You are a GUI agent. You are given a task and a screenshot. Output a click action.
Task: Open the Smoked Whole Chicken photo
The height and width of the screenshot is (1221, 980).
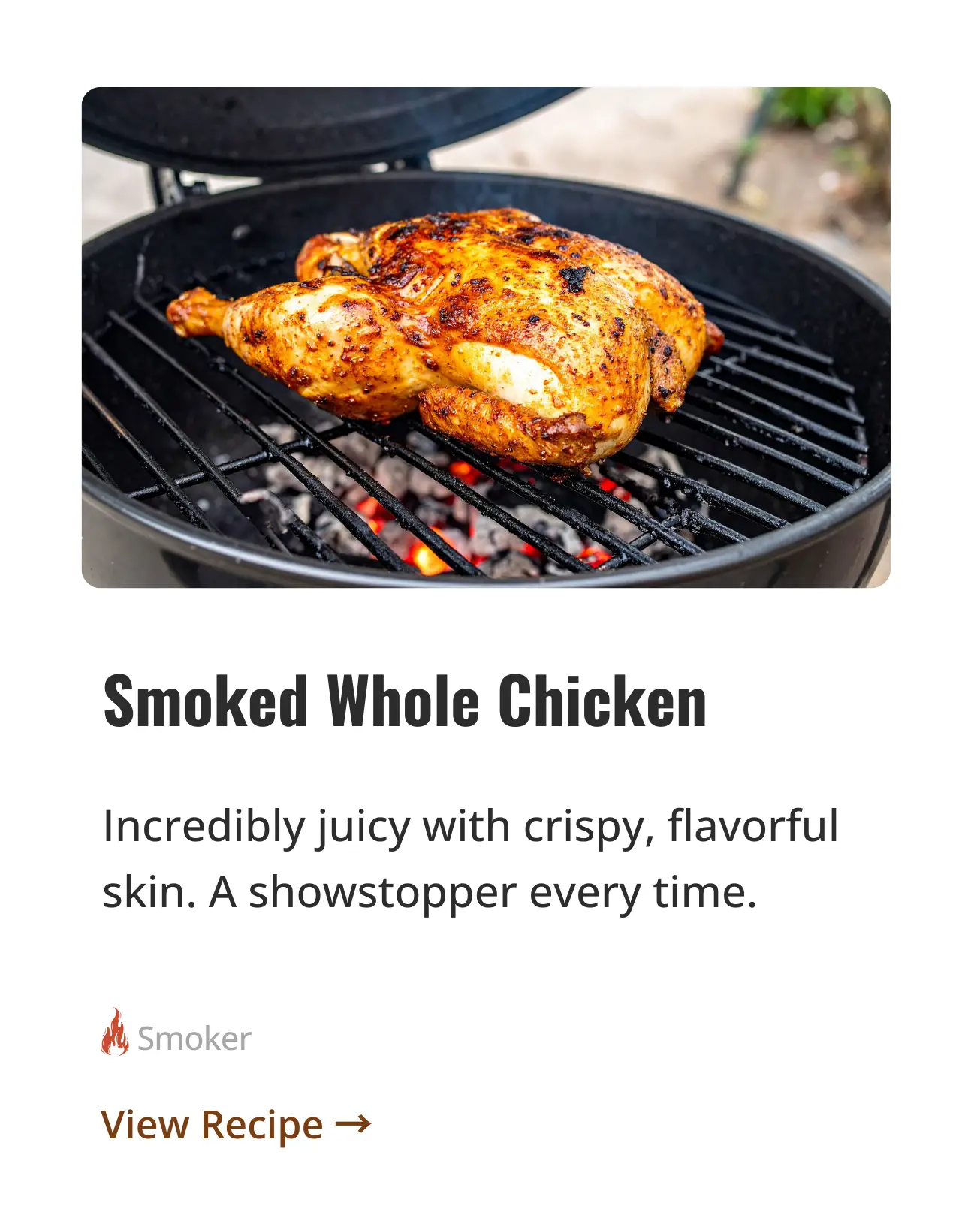click(486, 337)
